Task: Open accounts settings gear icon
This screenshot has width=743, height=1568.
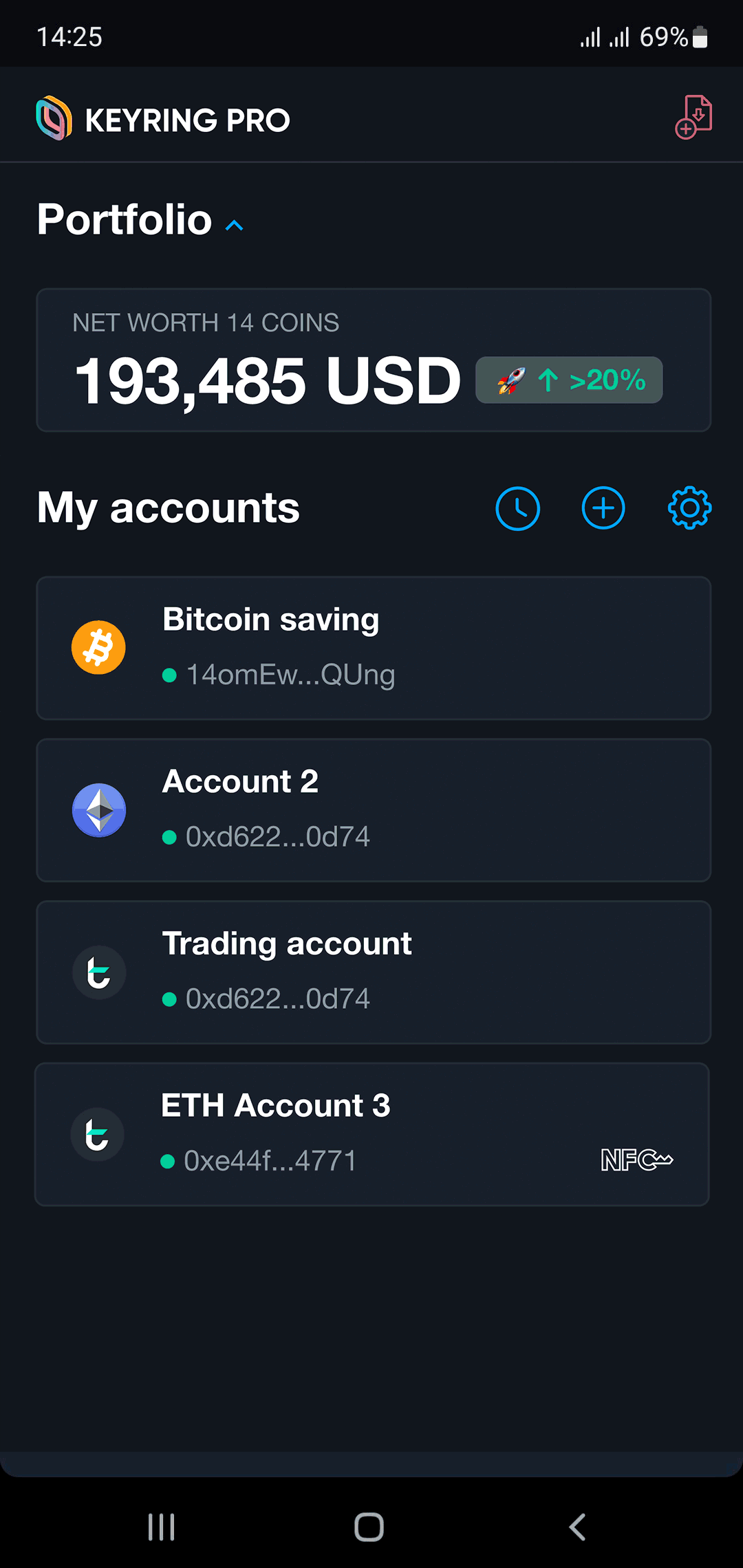Action: tap(689, 508)
